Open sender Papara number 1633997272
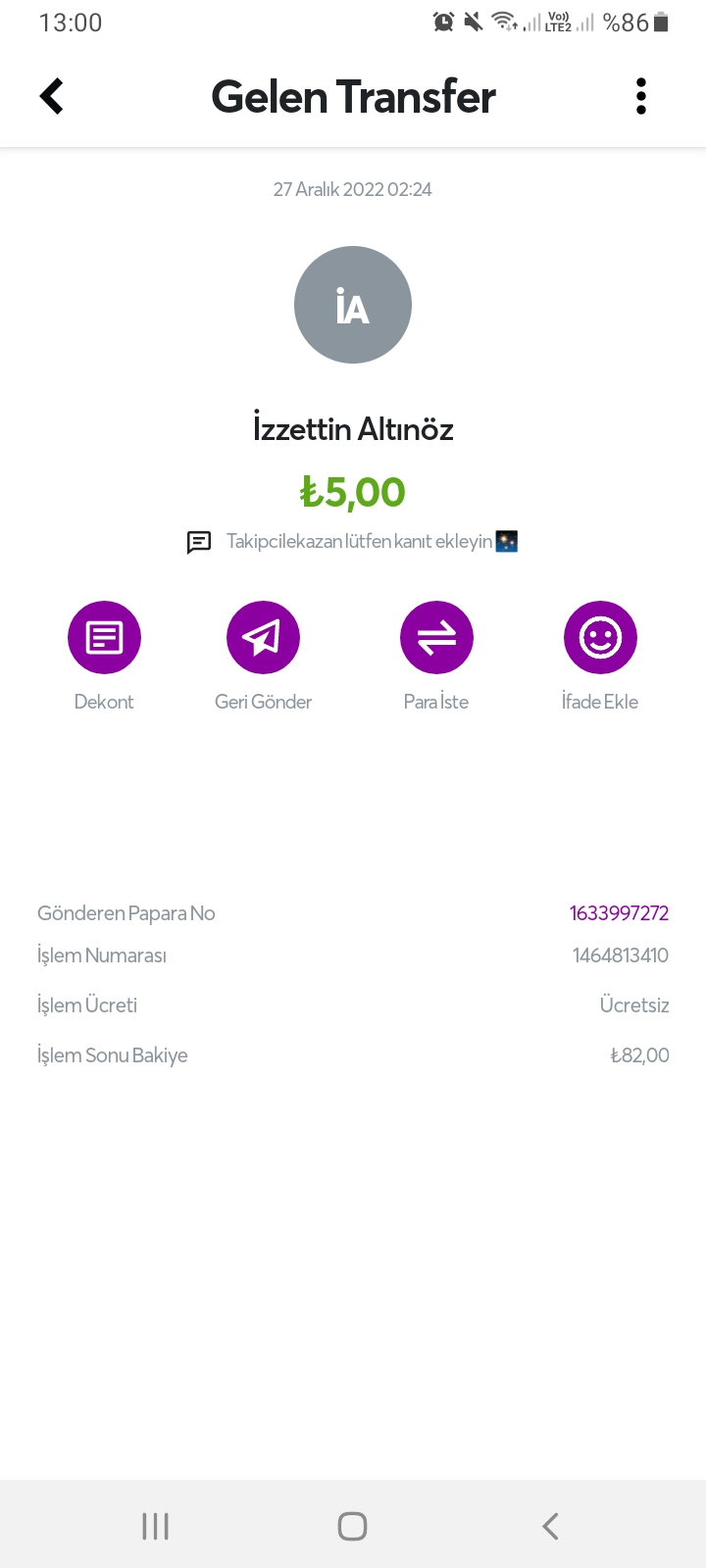This screenshot has width=706, height=1568. coord(619,913)
